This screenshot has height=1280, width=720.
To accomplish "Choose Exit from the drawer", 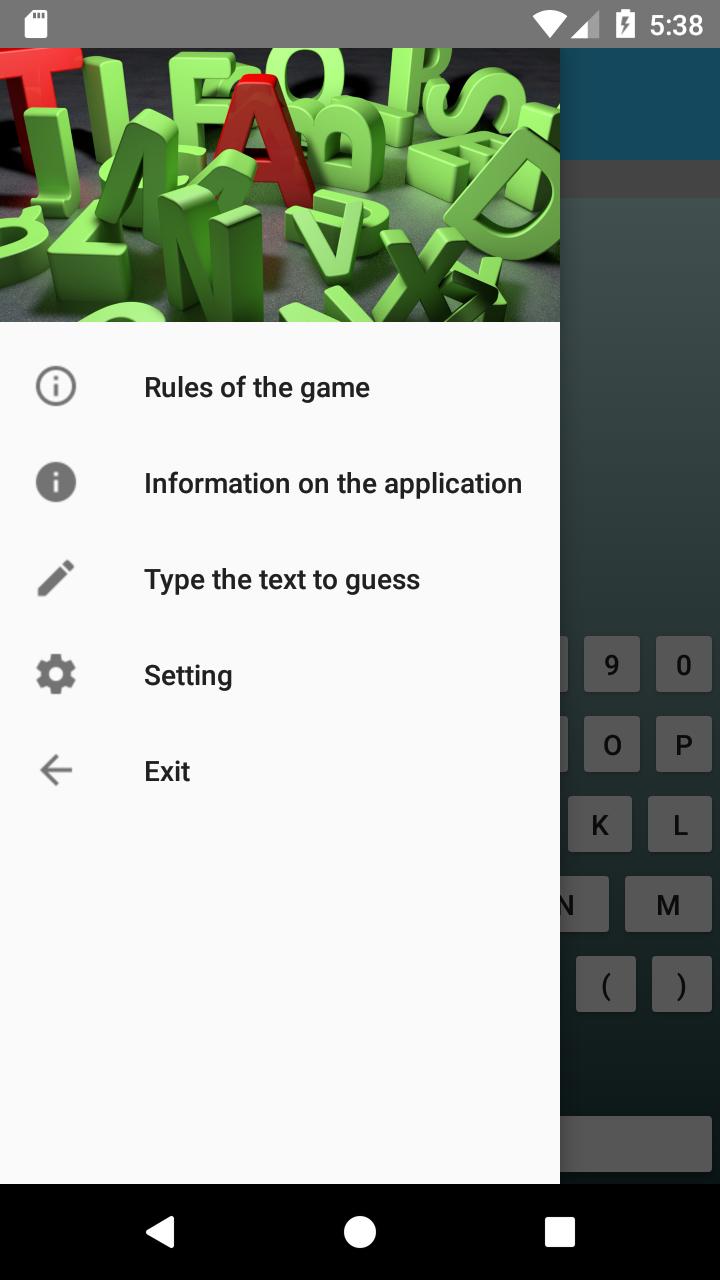I will click(167, 771).
